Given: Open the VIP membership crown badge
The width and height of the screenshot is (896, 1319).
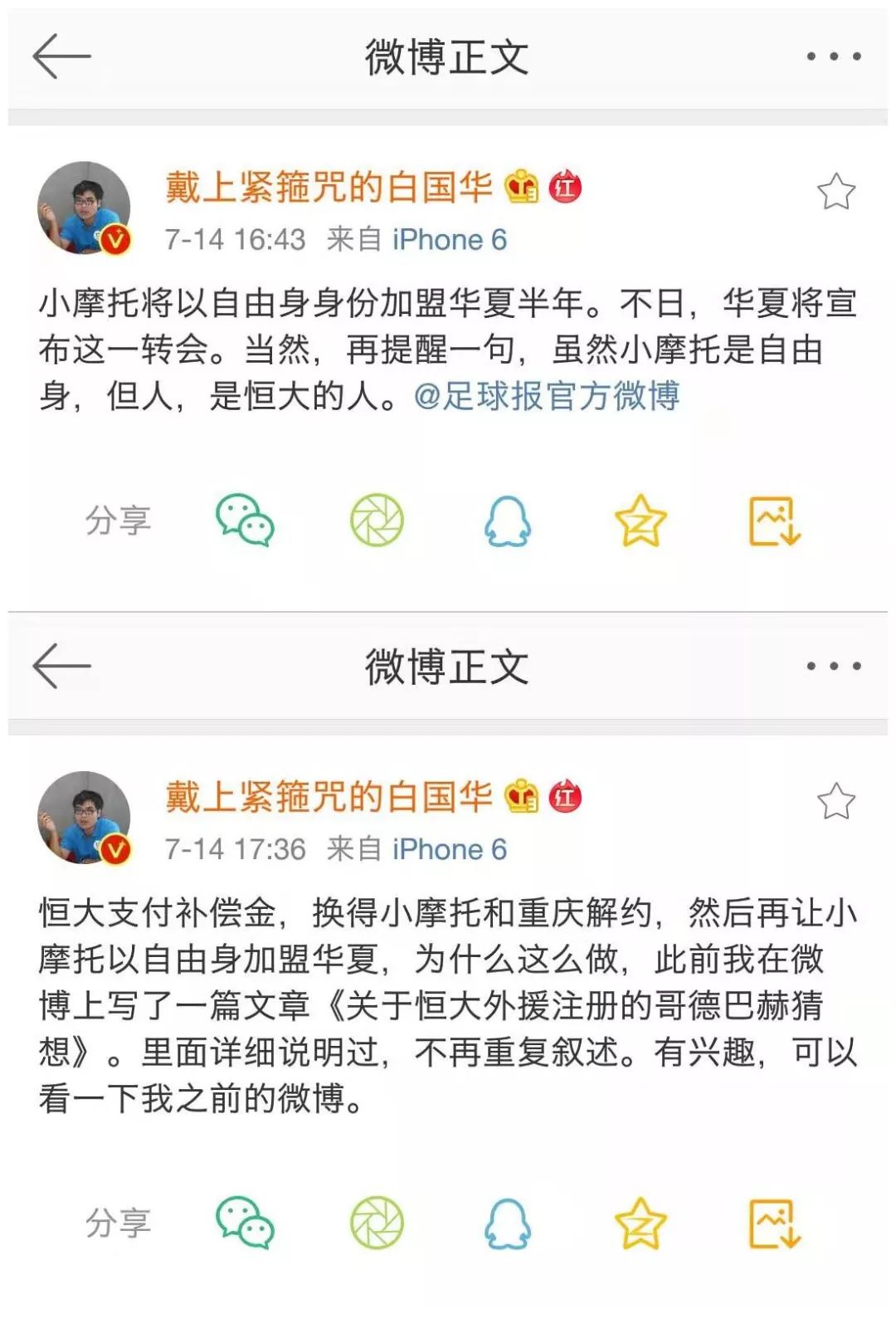Looking at the screenshot, I should (520, 189).
